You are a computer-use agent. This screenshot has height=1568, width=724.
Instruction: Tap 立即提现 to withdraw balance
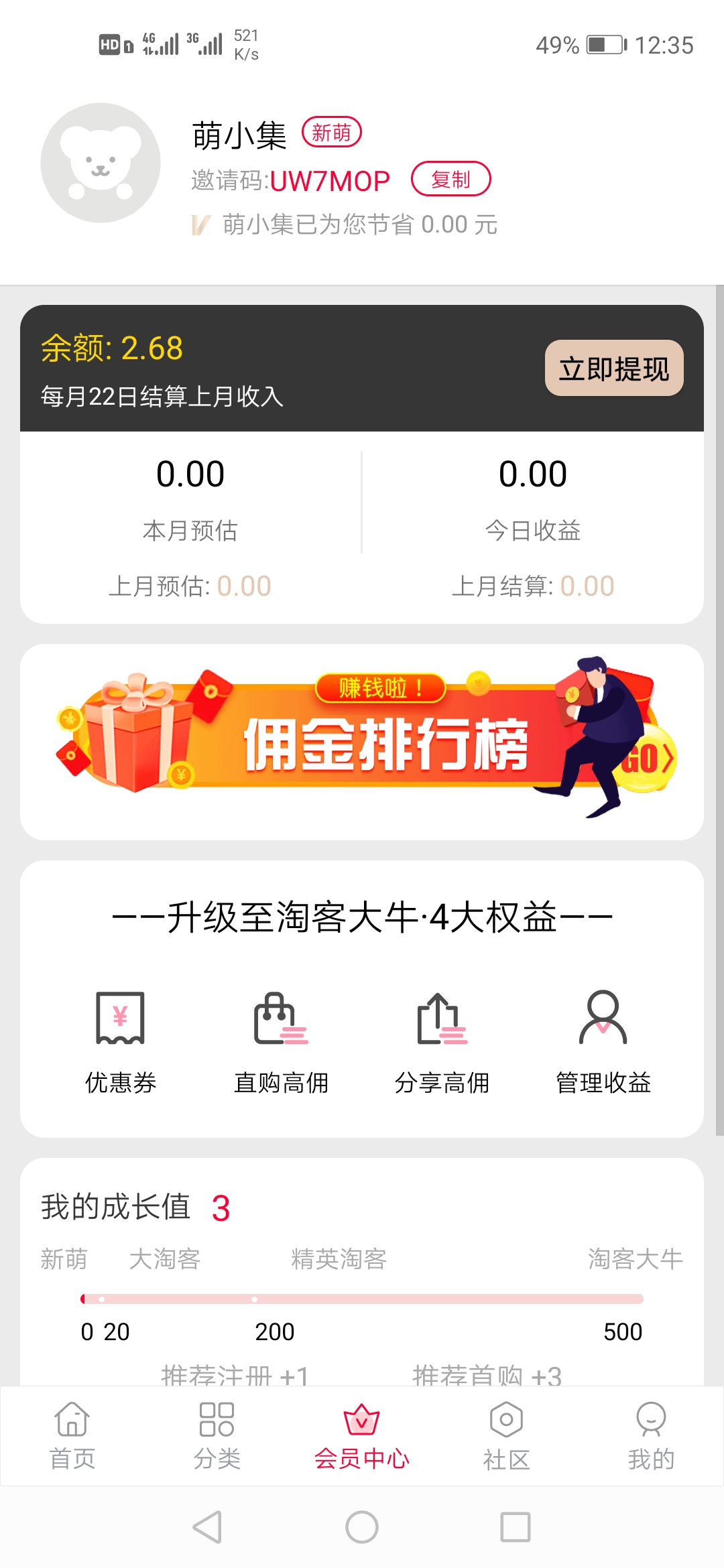[x=613, y=369]
